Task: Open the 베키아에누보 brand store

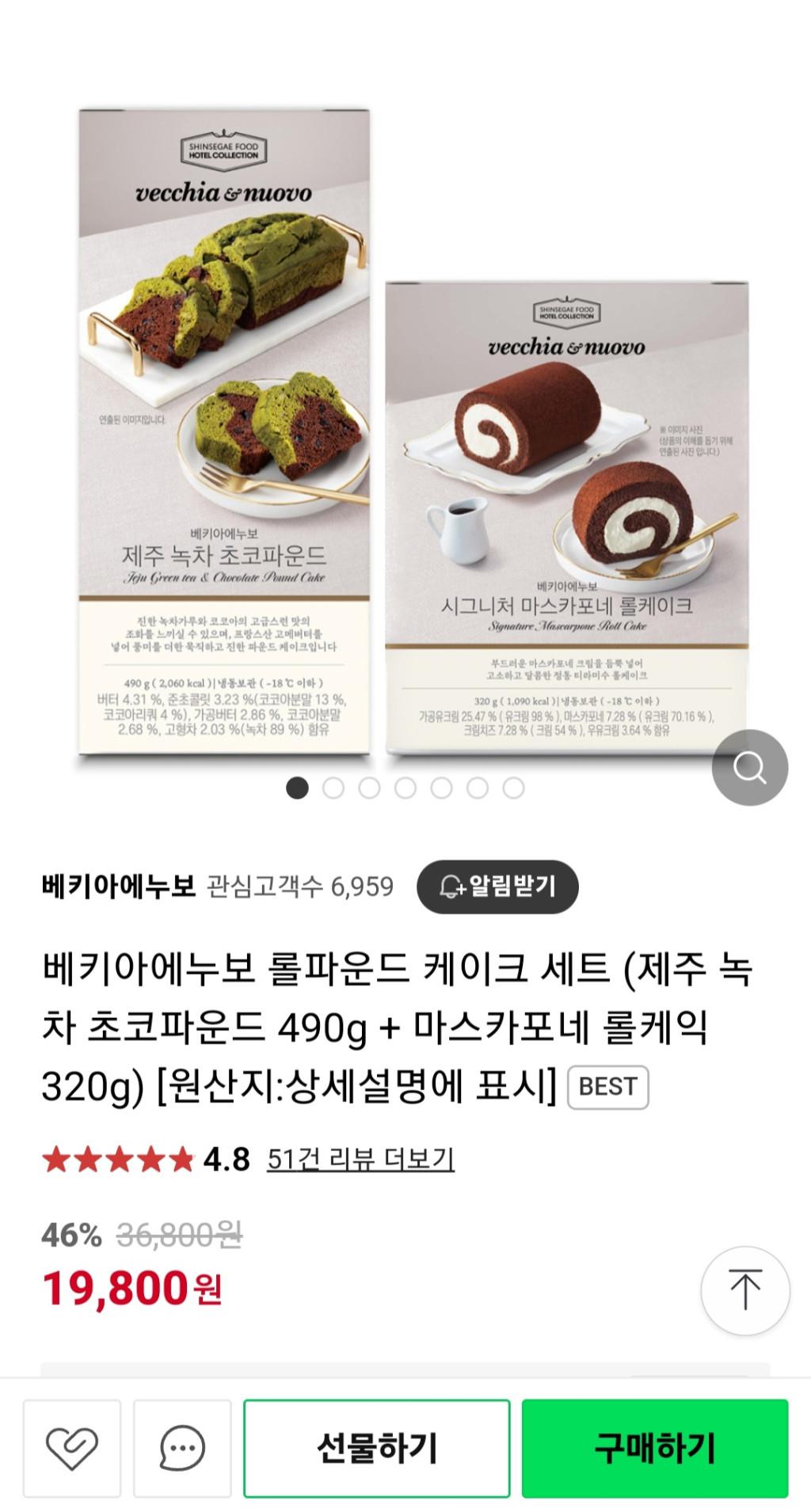Action: coord(119,886)
